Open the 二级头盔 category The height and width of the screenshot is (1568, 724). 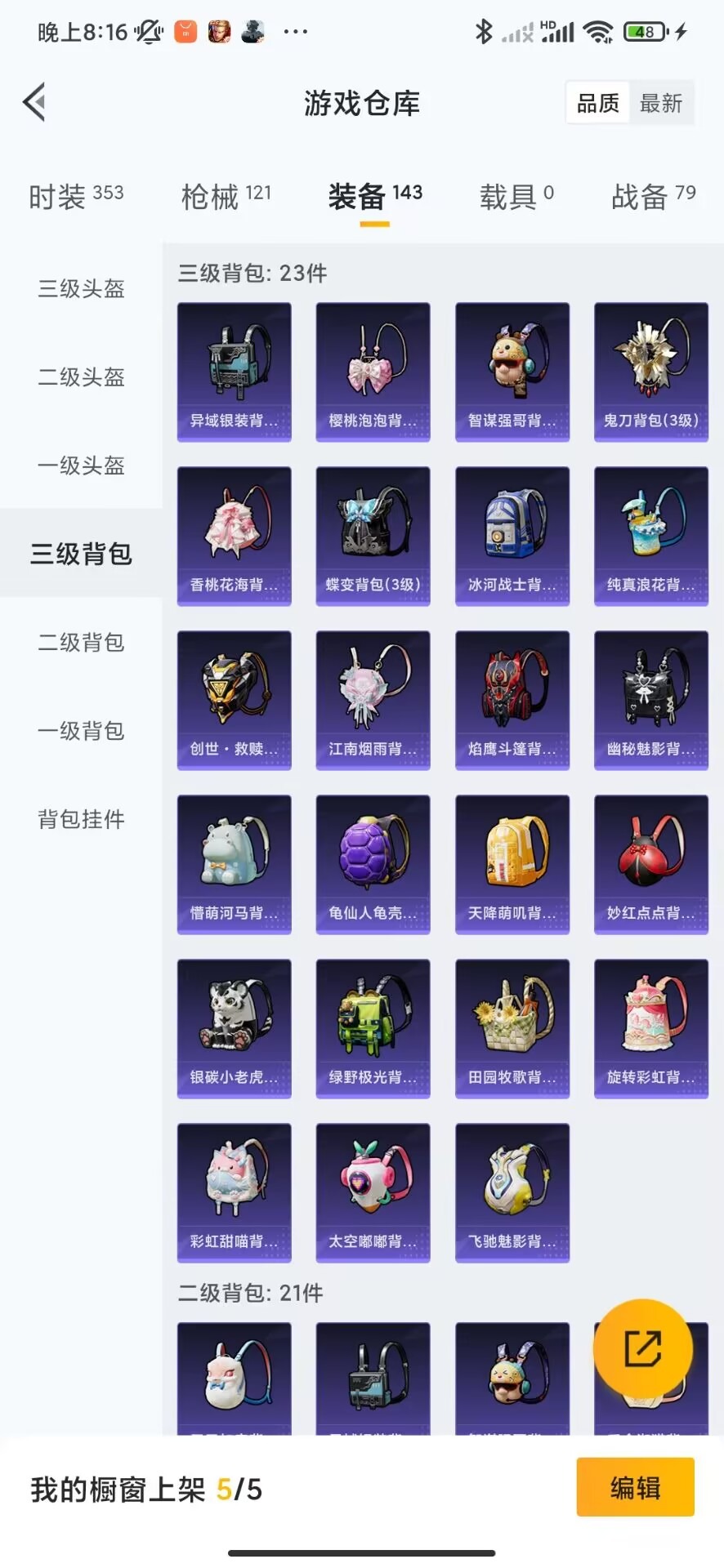coord(81,376)
